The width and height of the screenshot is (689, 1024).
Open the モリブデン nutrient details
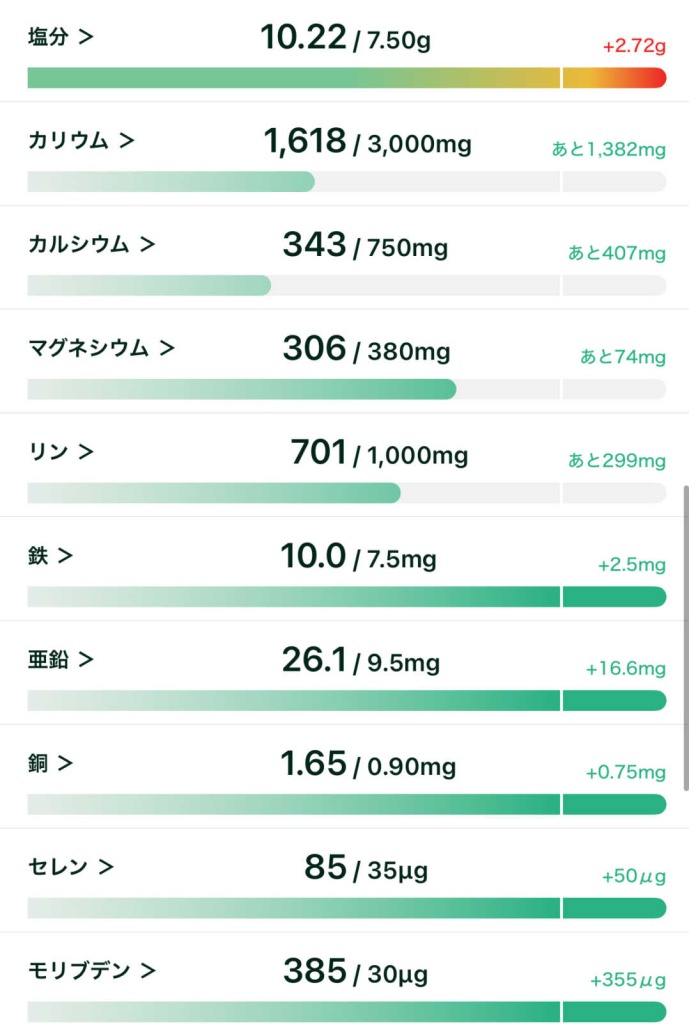tap(91, 970)
